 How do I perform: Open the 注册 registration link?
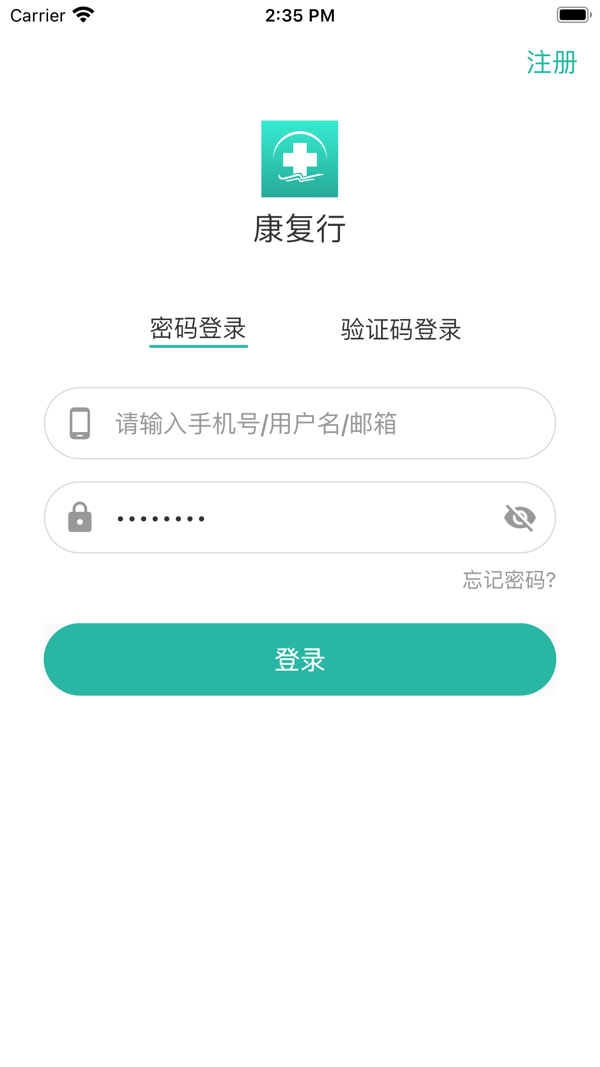551,62
